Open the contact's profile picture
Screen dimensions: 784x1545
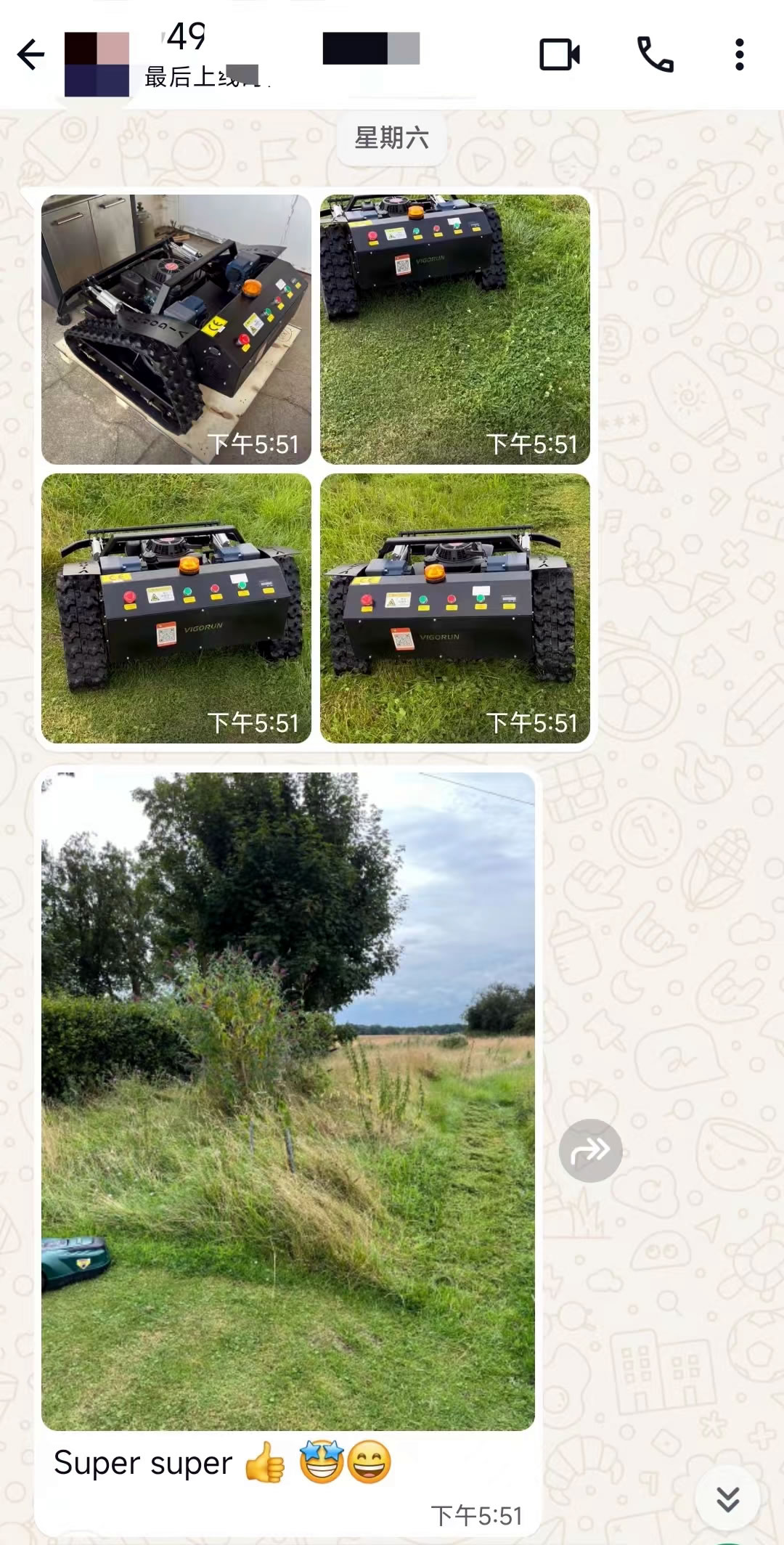tap(97, 64)
